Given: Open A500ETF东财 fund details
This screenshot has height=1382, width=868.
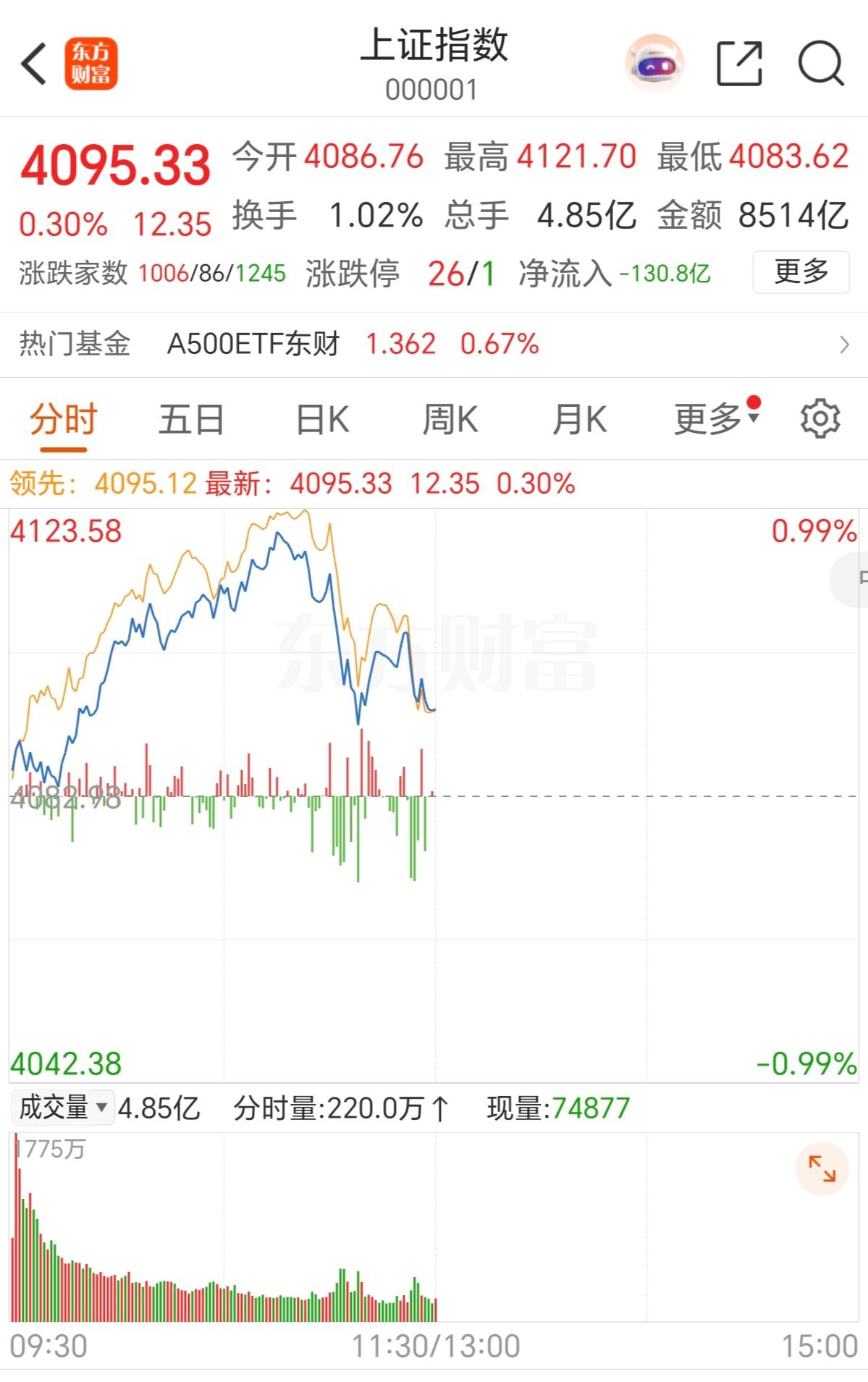Looking at the screenshot, I should click(x=253, y=345).
